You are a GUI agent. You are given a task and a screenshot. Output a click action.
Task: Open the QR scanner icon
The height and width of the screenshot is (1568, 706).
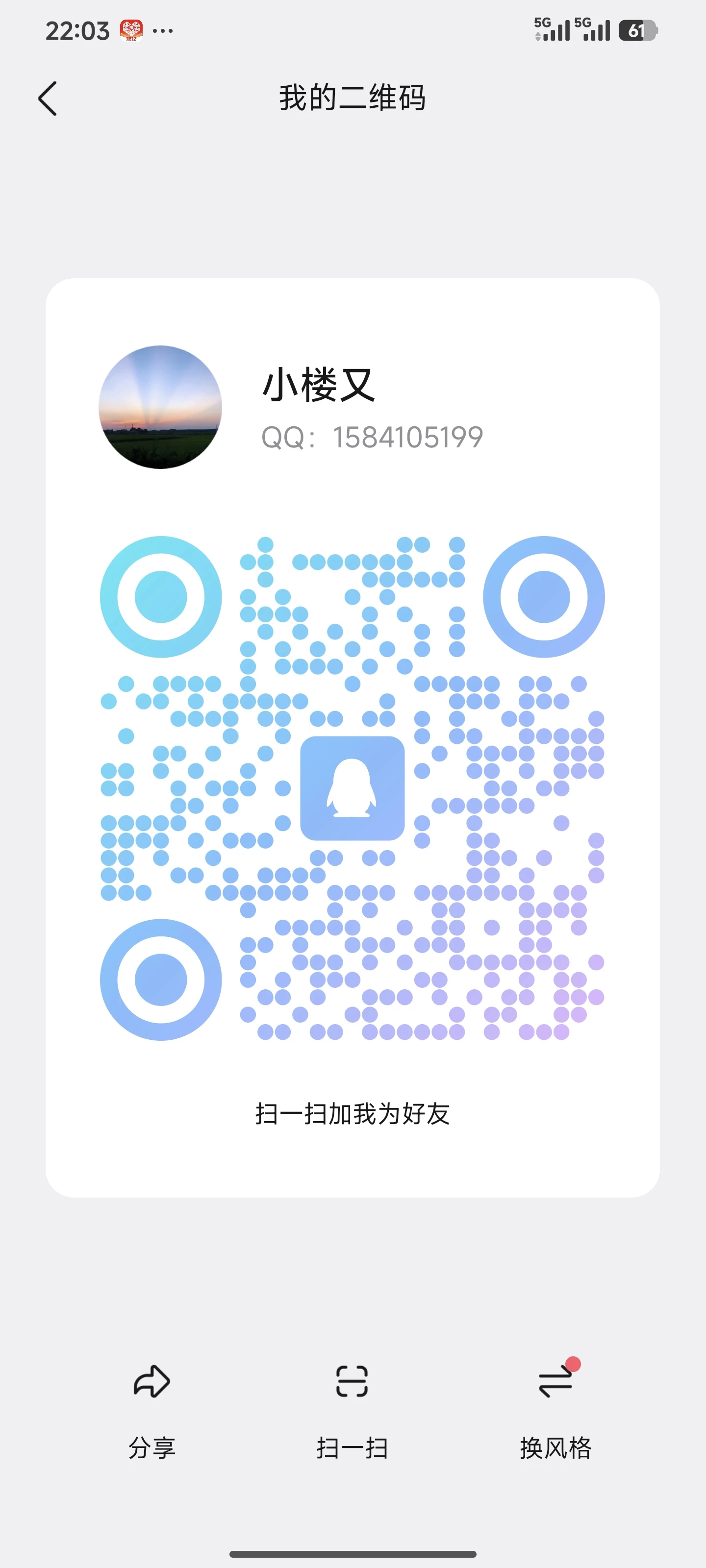[x=353, y=1381]
